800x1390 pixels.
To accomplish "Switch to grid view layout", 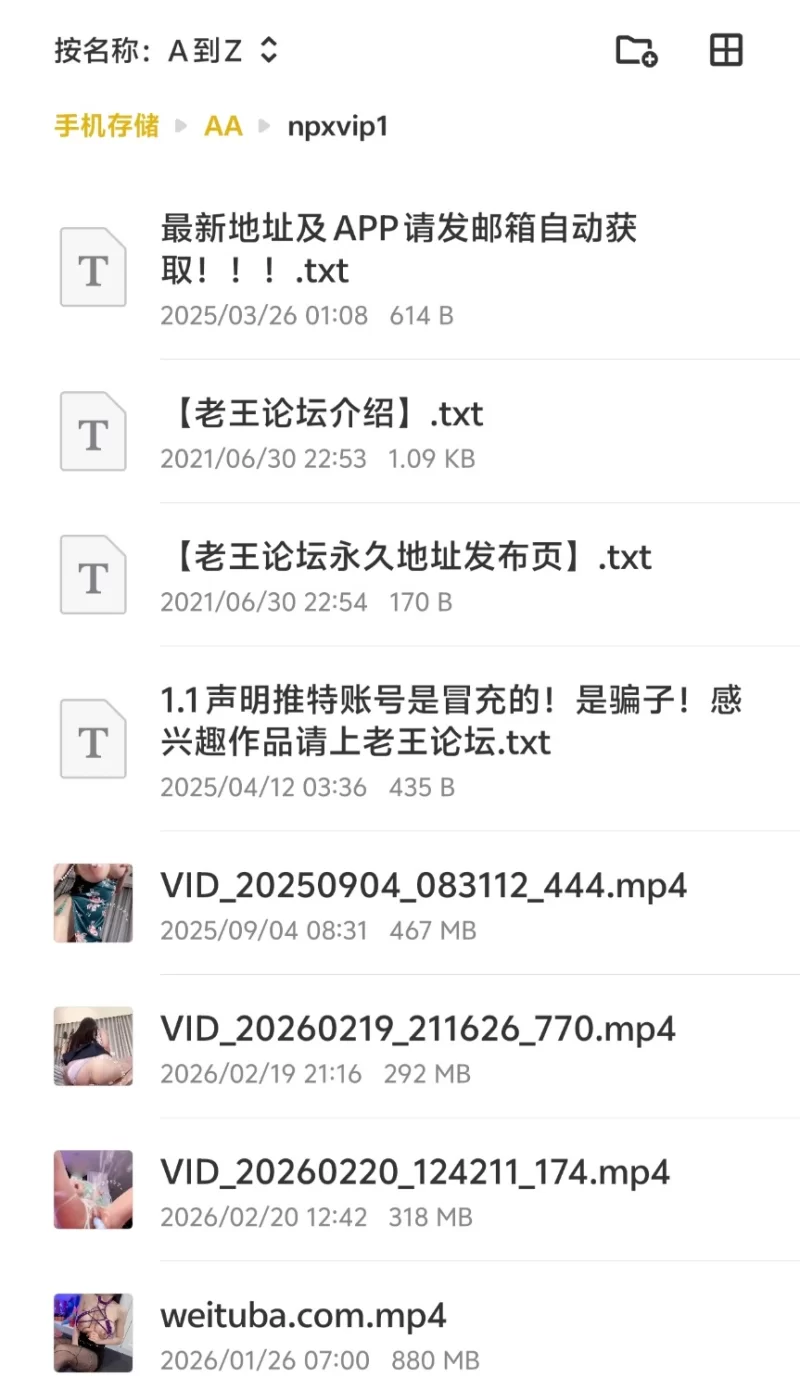I will click(x=726, y=50).
